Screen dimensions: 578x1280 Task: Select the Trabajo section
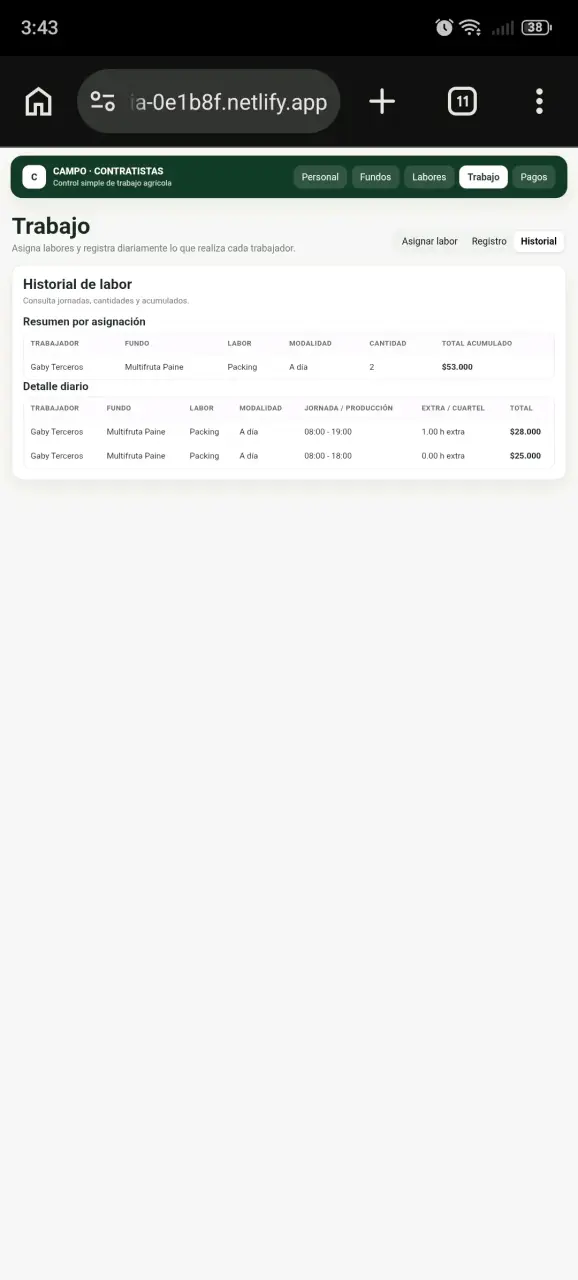tap(483, 177)
